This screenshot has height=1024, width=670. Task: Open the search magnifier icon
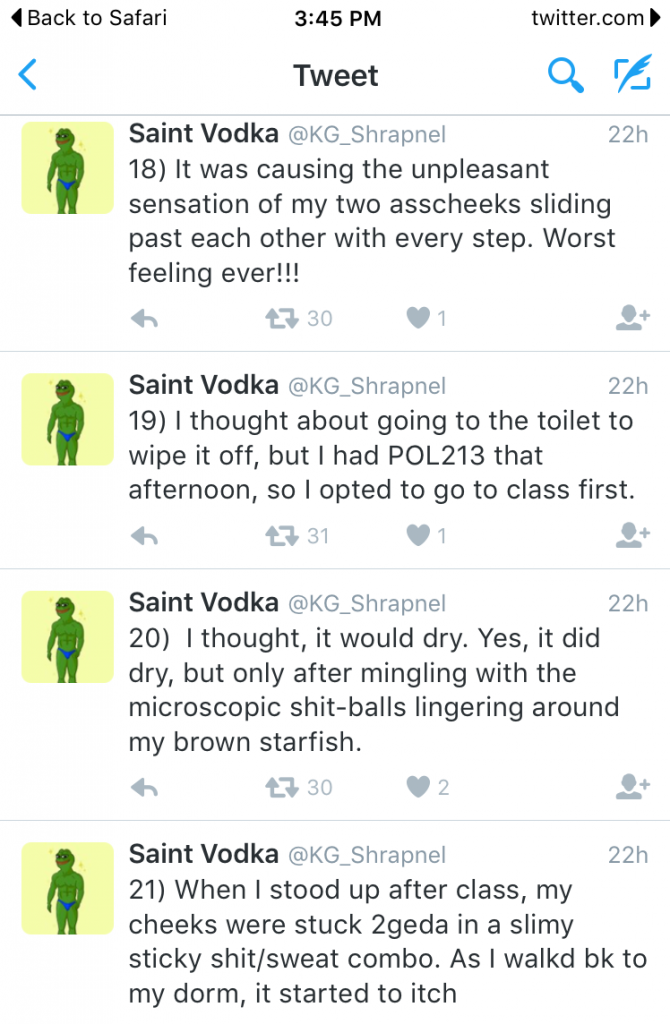point(566,75)
